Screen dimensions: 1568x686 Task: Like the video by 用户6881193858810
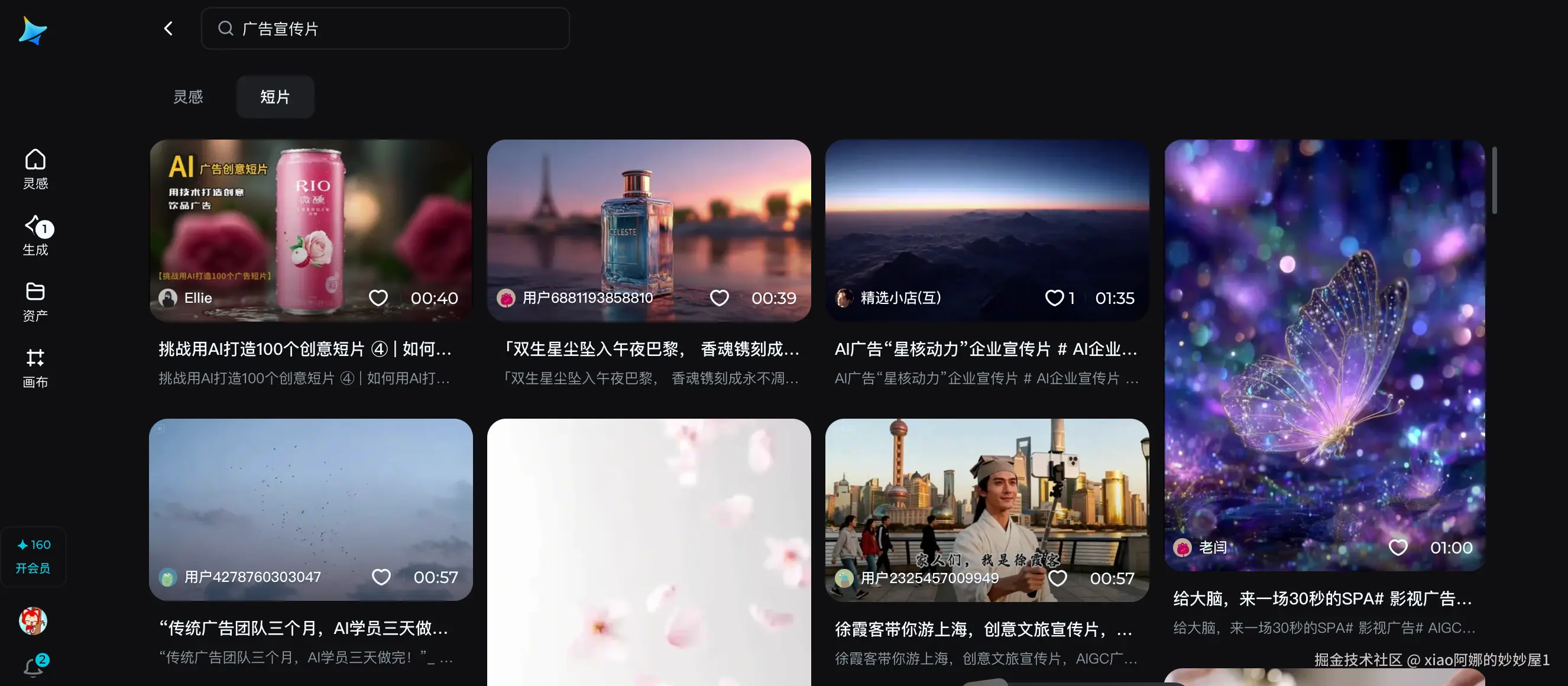(719, 297)
